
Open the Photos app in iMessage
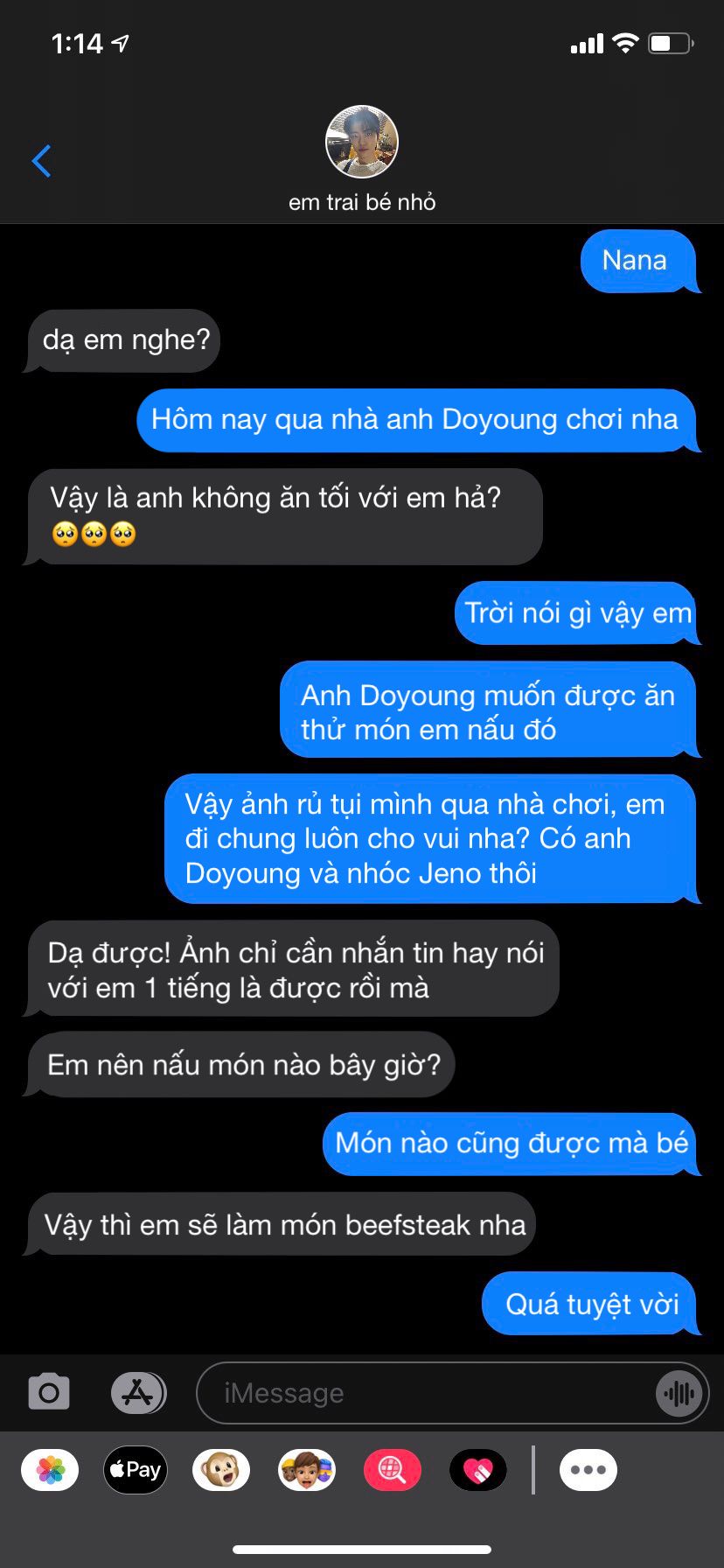(50, 1471)
